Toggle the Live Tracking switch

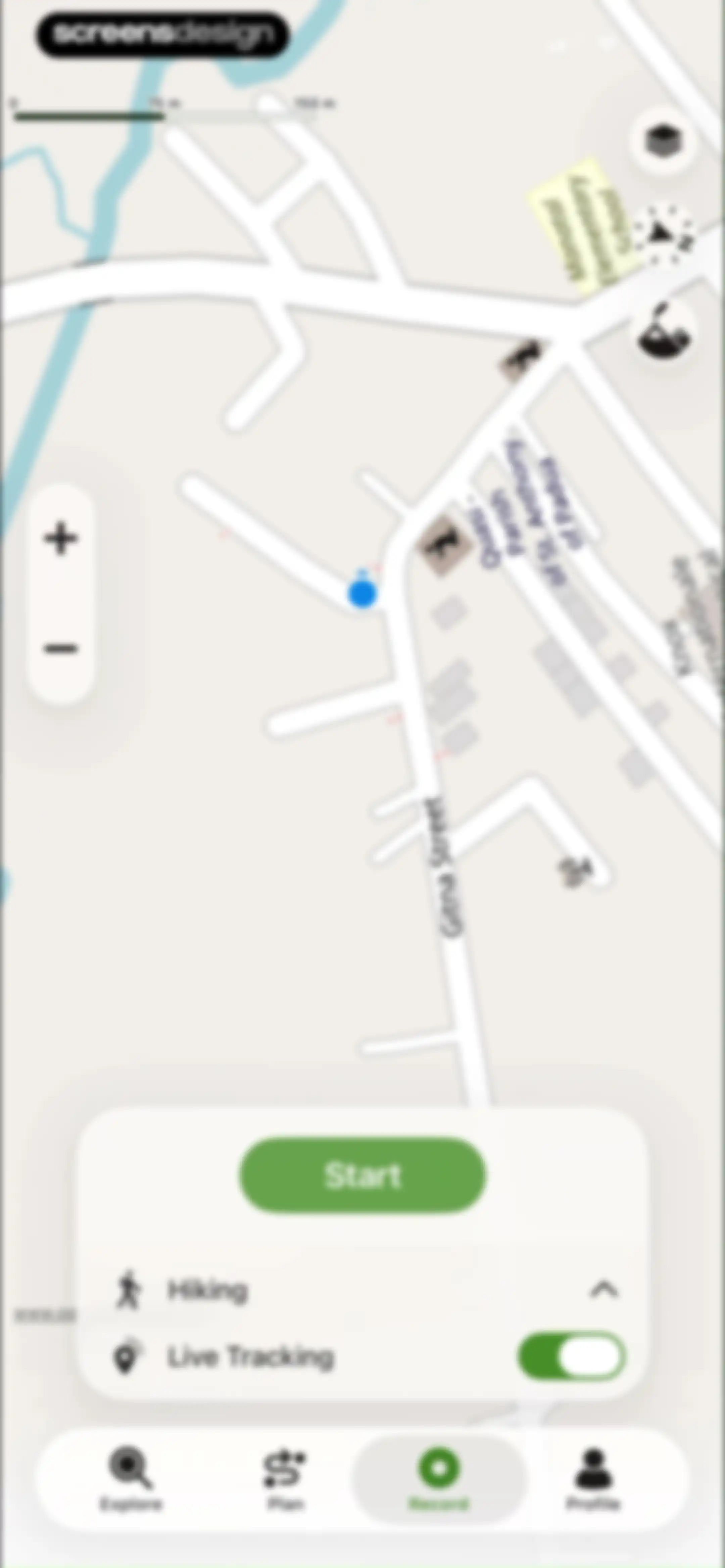(x=571, y=1356)
